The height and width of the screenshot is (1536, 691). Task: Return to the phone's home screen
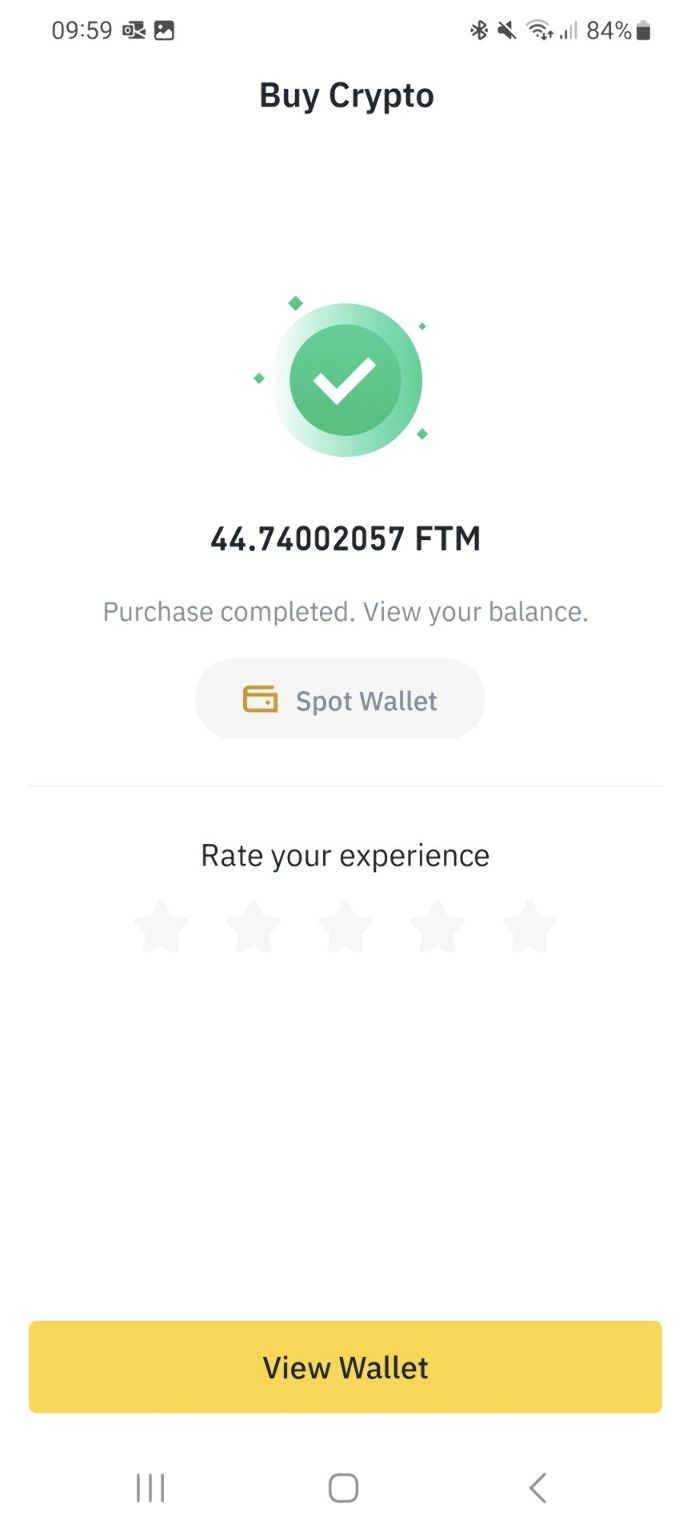point(343,1488)
